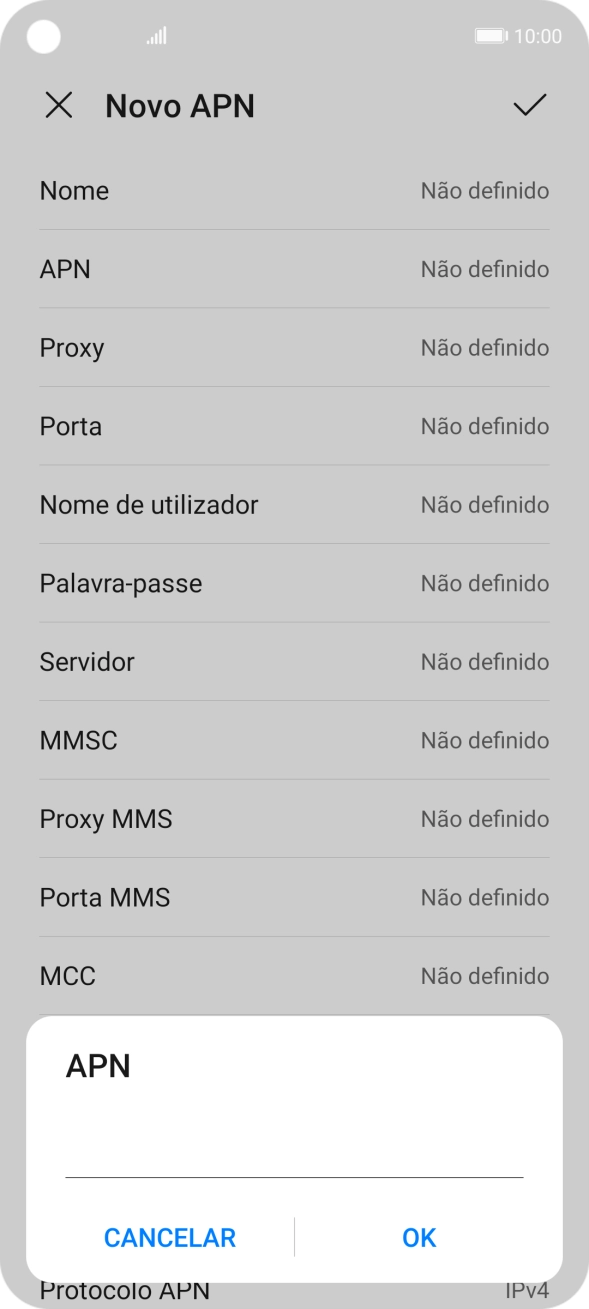Edit the Nome de utilizador field
589x1309 pixels.
pos(294,505)
